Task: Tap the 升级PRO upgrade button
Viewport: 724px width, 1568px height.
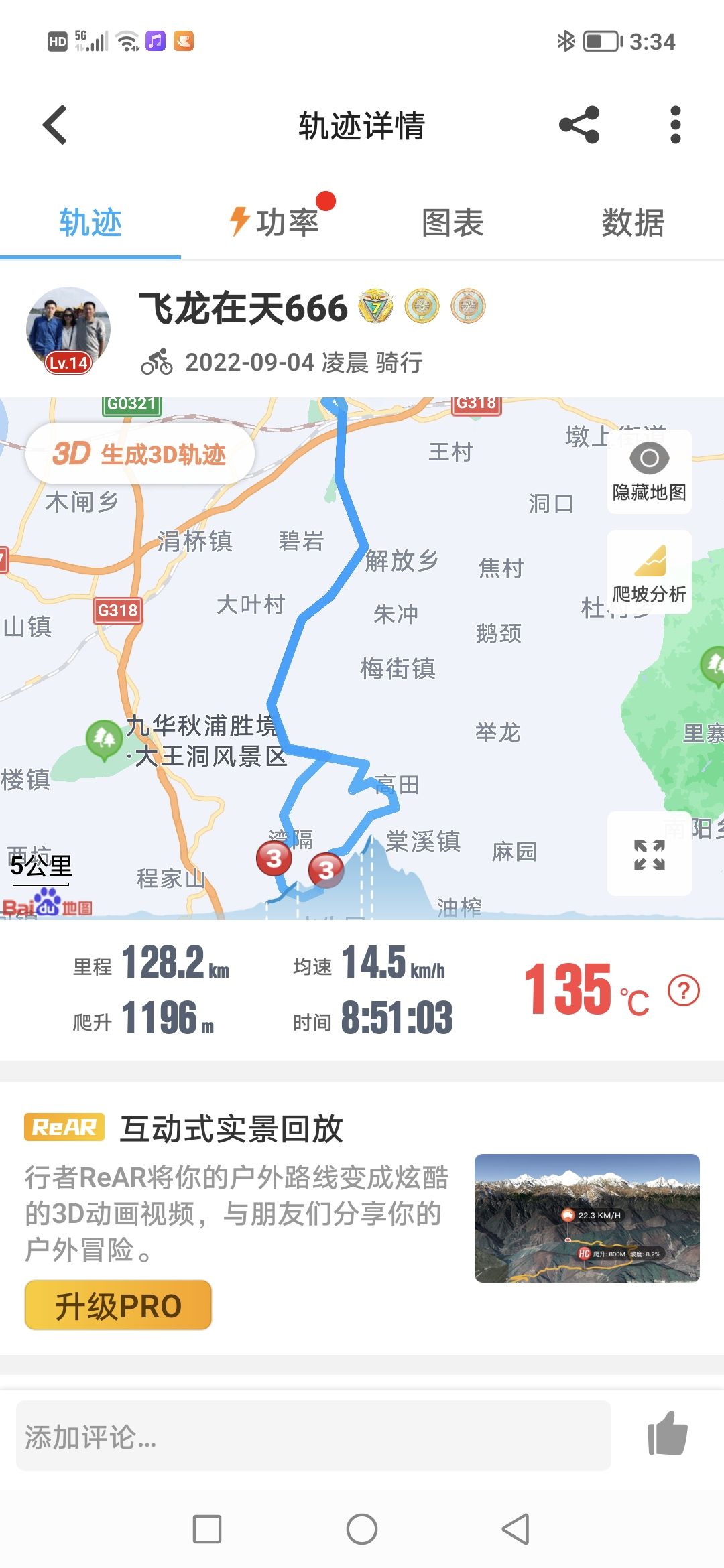Action: click(x=118, y=1305)
